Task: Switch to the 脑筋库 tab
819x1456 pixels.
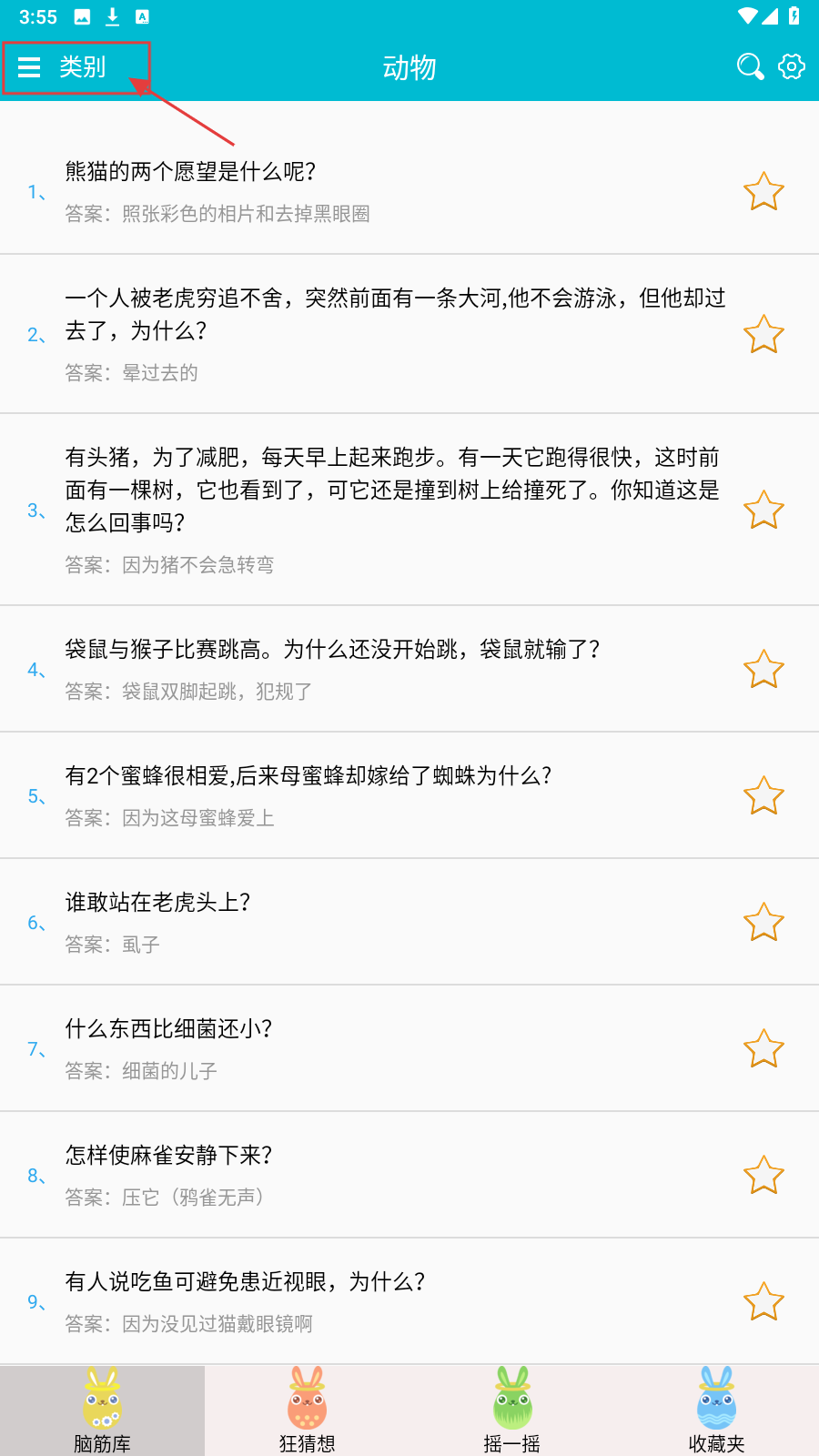Action: 102,1411
